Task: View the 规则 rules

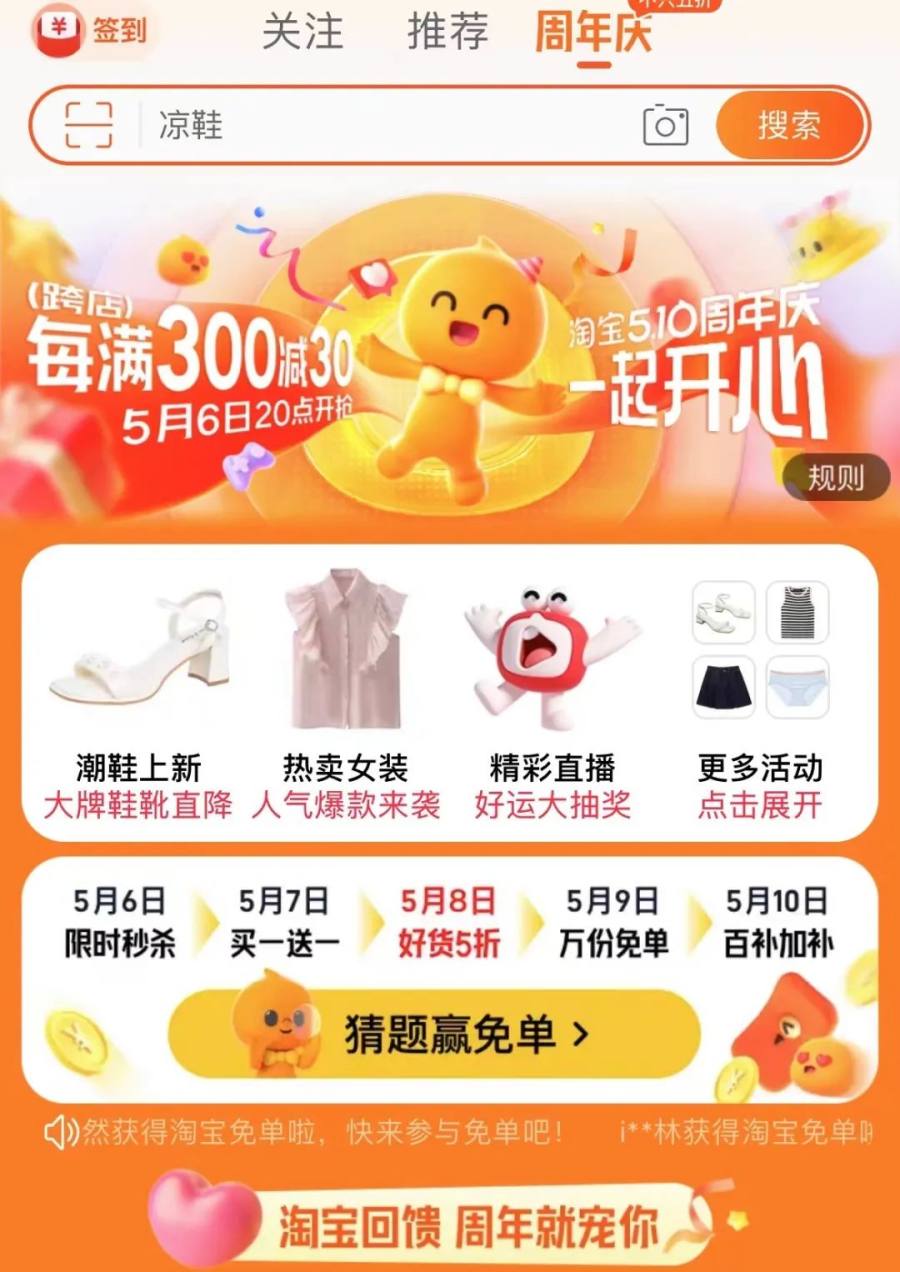Action: pos(835,478)
